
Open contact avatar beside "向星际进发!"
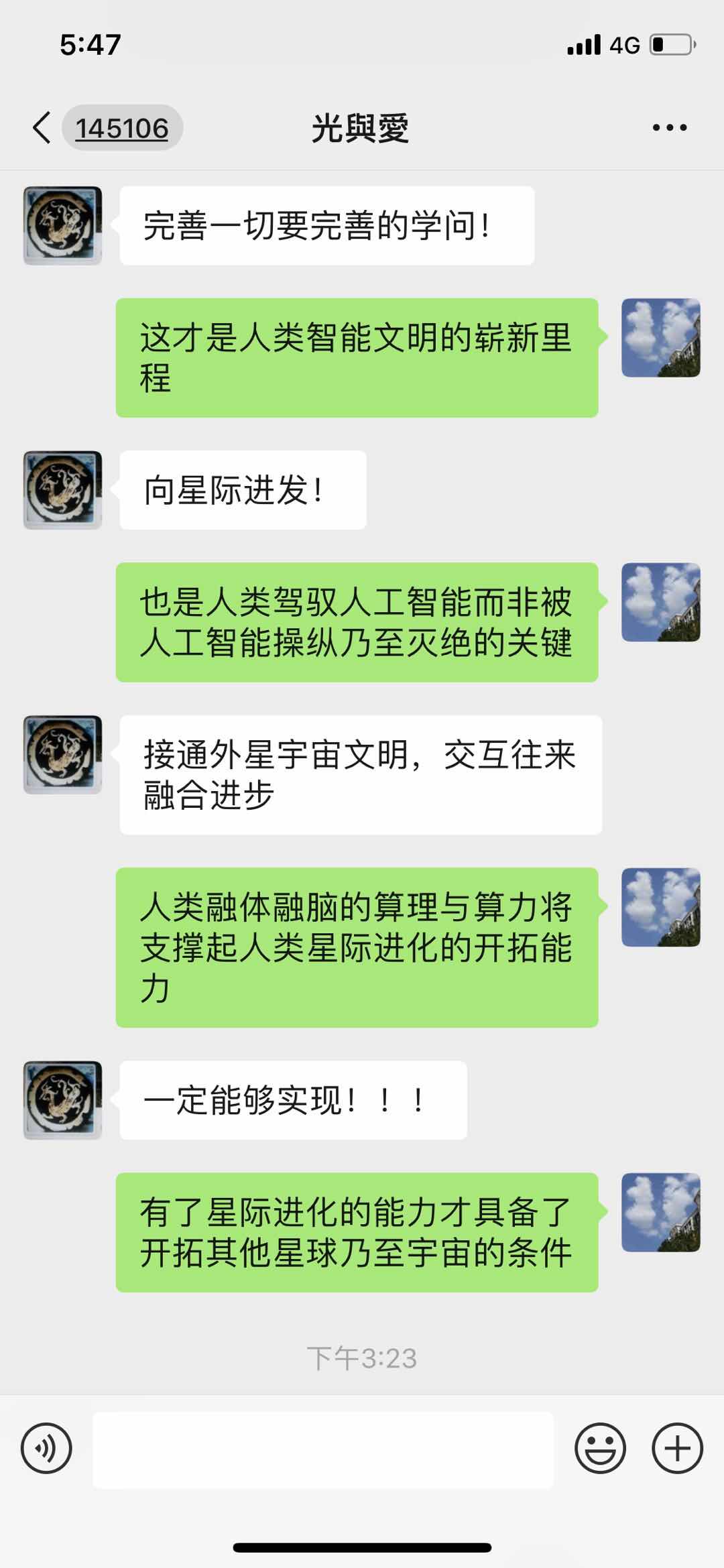tap(63, 490)
